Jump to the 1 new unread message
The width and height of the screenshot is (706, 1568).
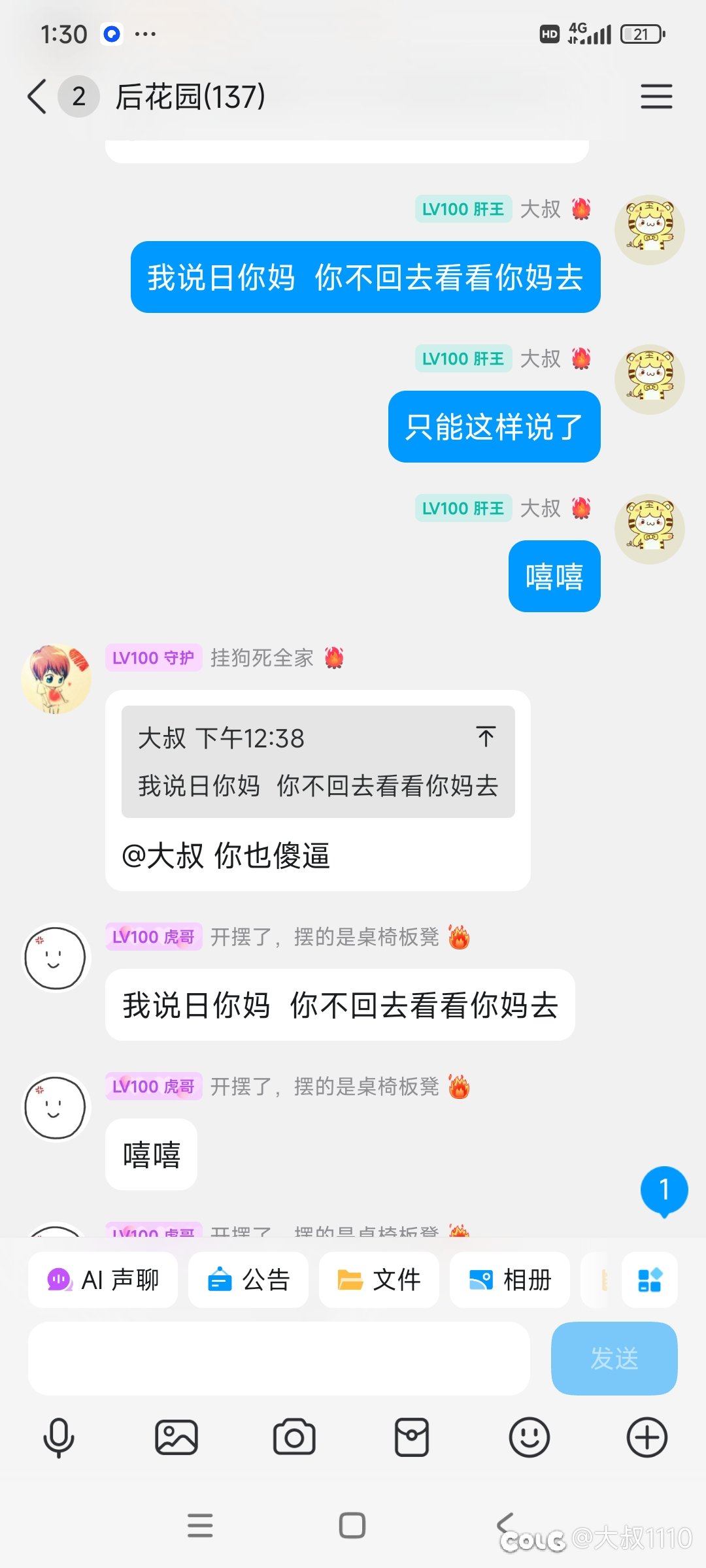pyautogui.click(x=664, y=1192)
